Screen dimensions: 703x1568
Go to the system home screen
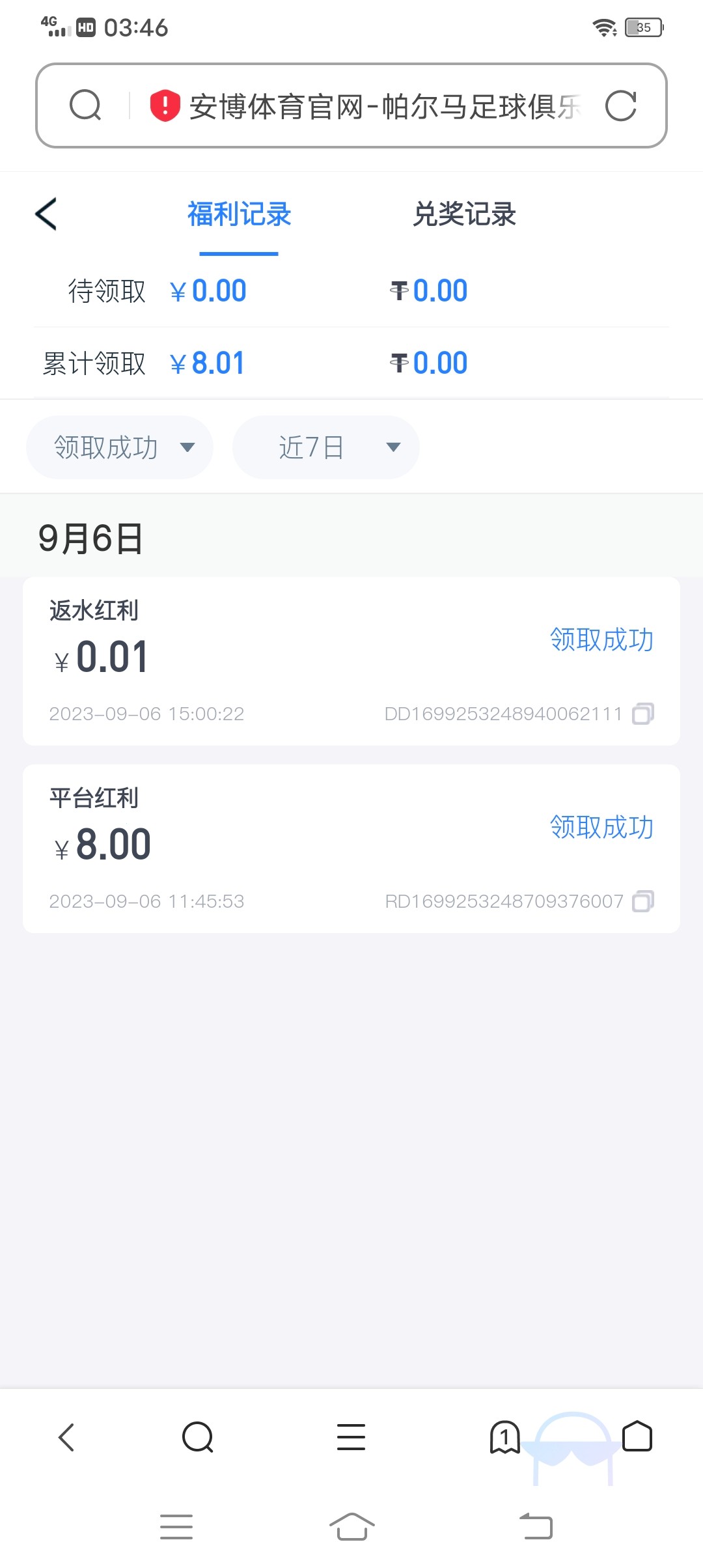click(351, 1526)
